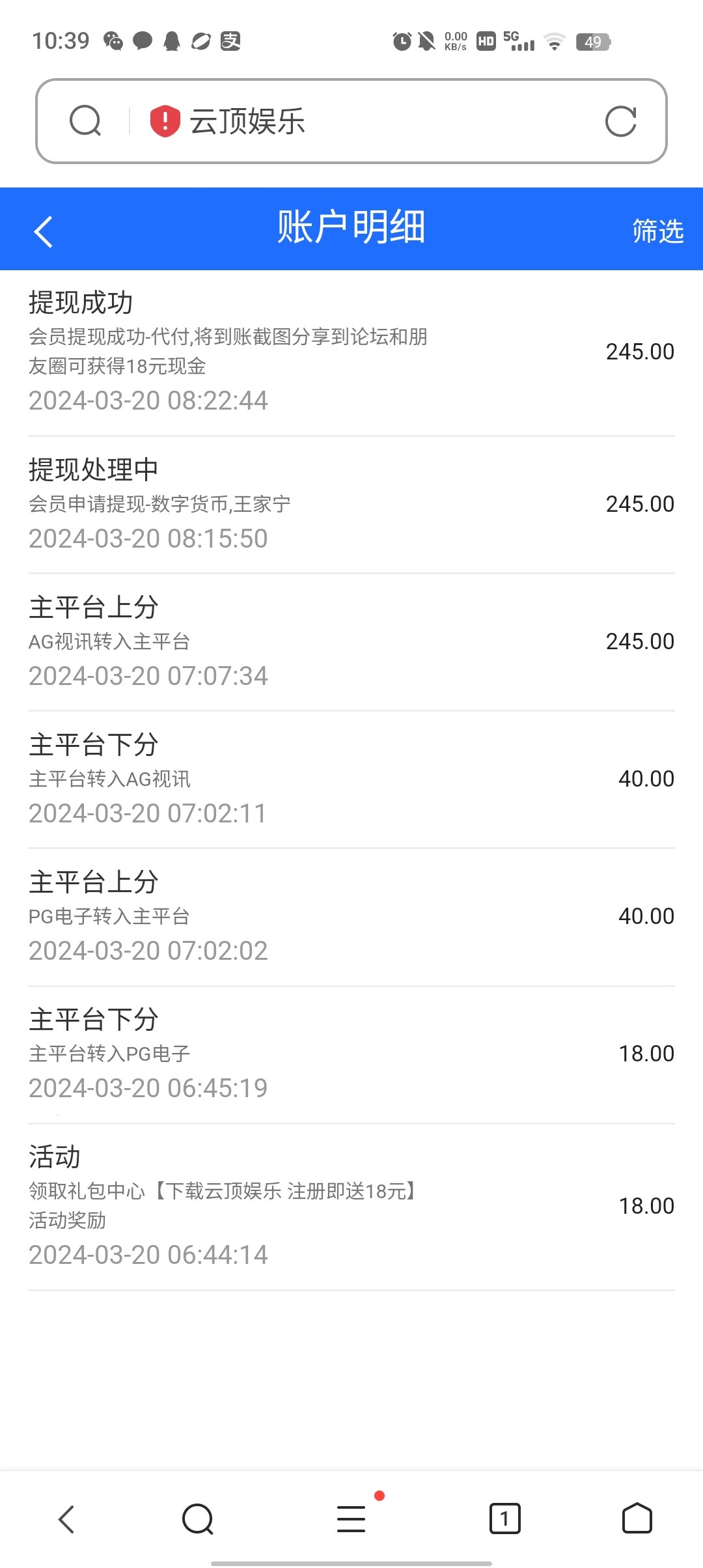Check the red security warning shield

(165, 121)
